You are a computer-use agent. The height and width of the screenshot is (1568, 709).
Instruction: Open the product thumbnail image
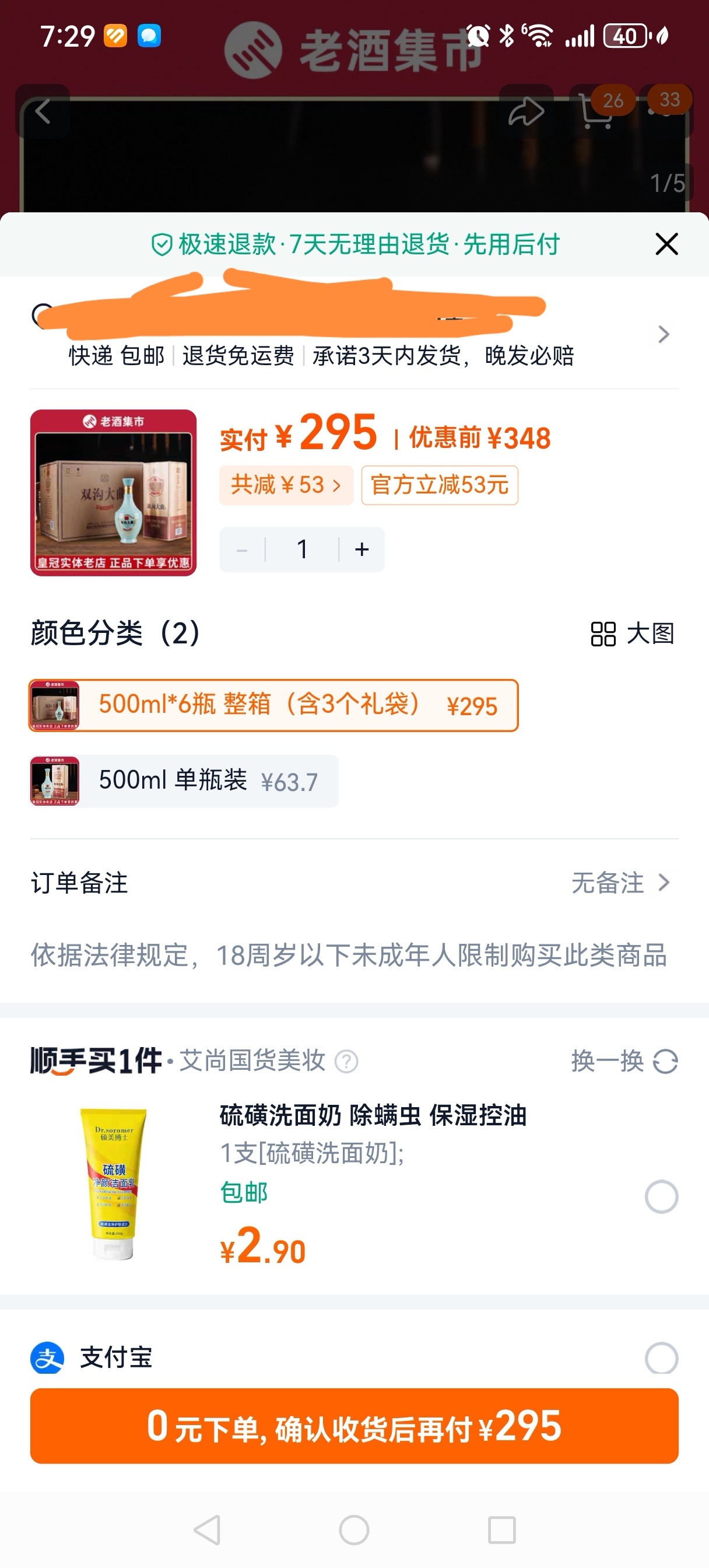tap(114, 492)
